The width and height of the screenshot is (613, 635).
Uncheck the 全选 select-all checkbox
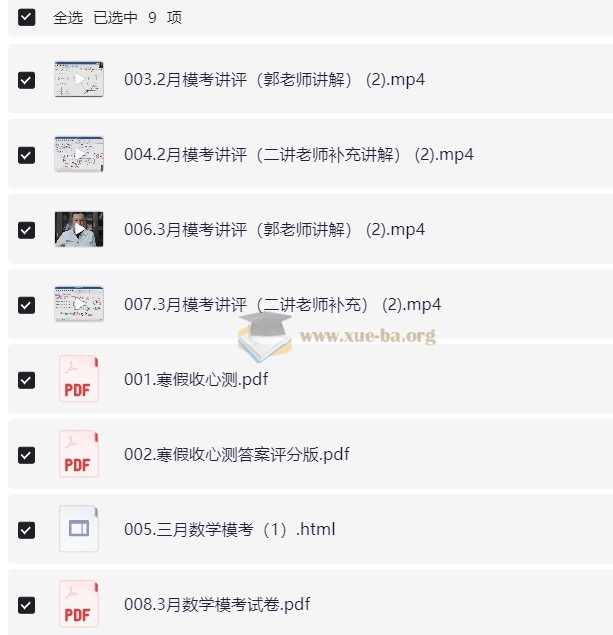[x=26, y=17]
